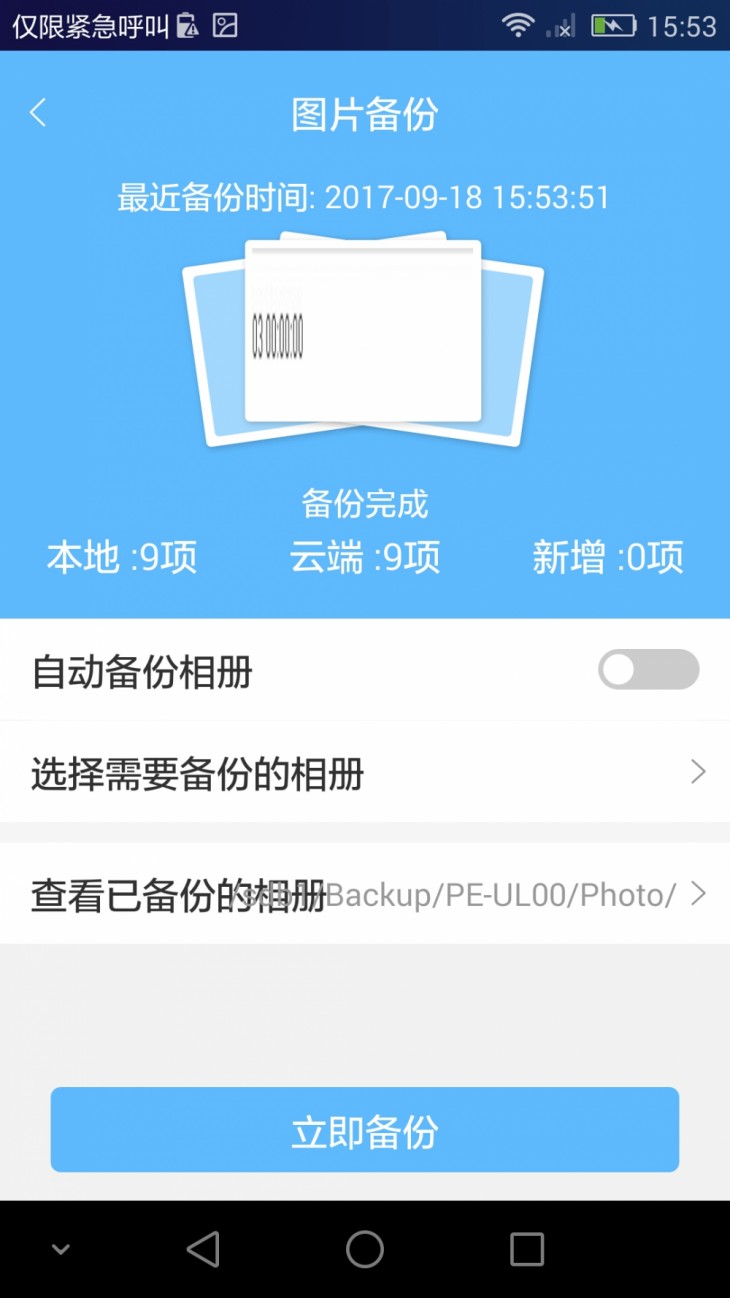Screen dimensions: 730x1298
Task: Tap the system home button
Action: [x=365, y=1249]
